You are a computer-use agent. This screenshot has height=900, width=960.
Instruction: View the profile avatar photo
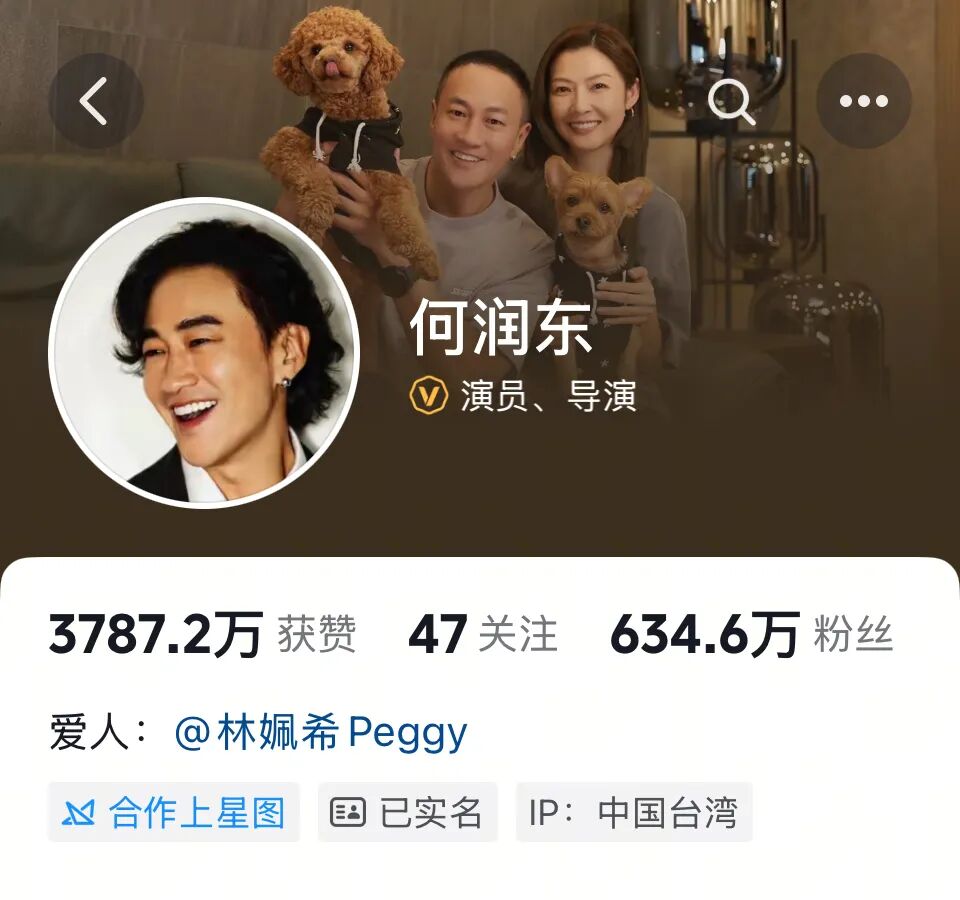204,353
